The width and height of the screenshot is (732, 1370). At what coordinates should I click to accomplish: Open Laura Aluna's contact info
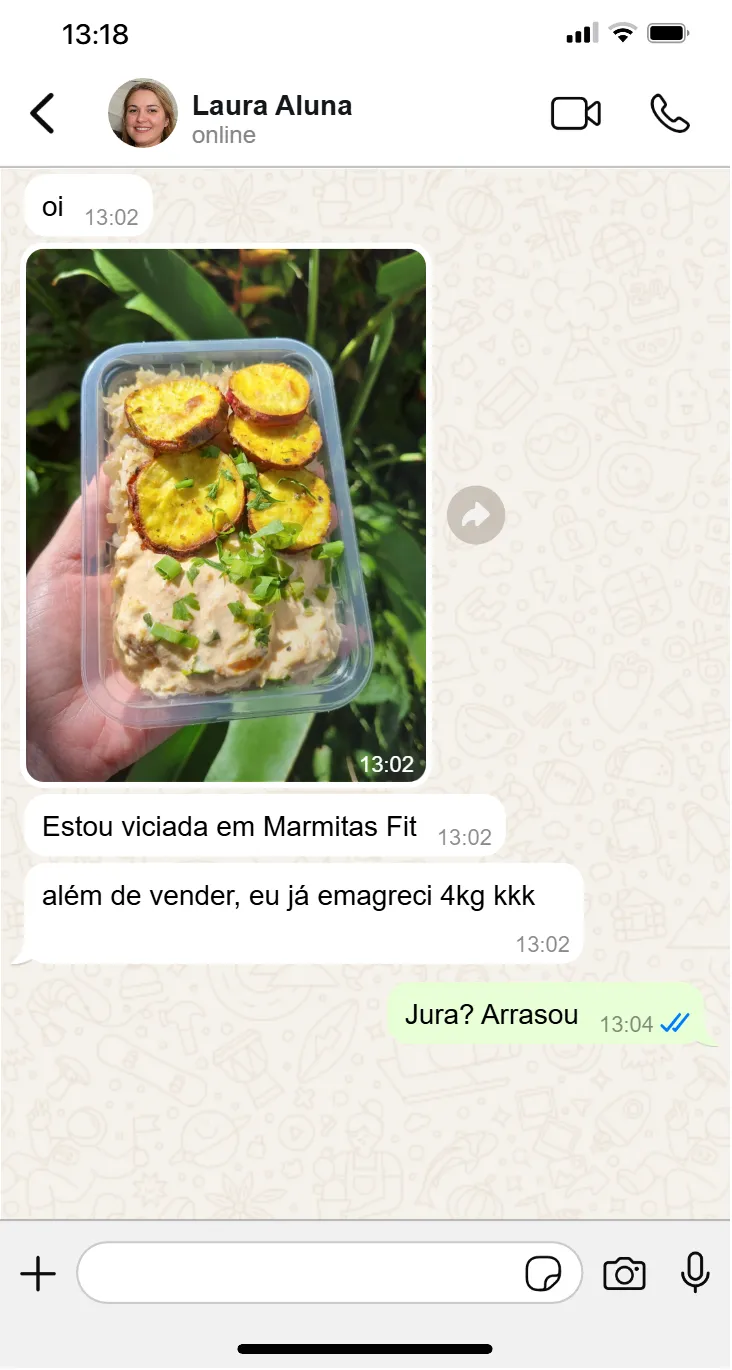(x=271, y=118)
